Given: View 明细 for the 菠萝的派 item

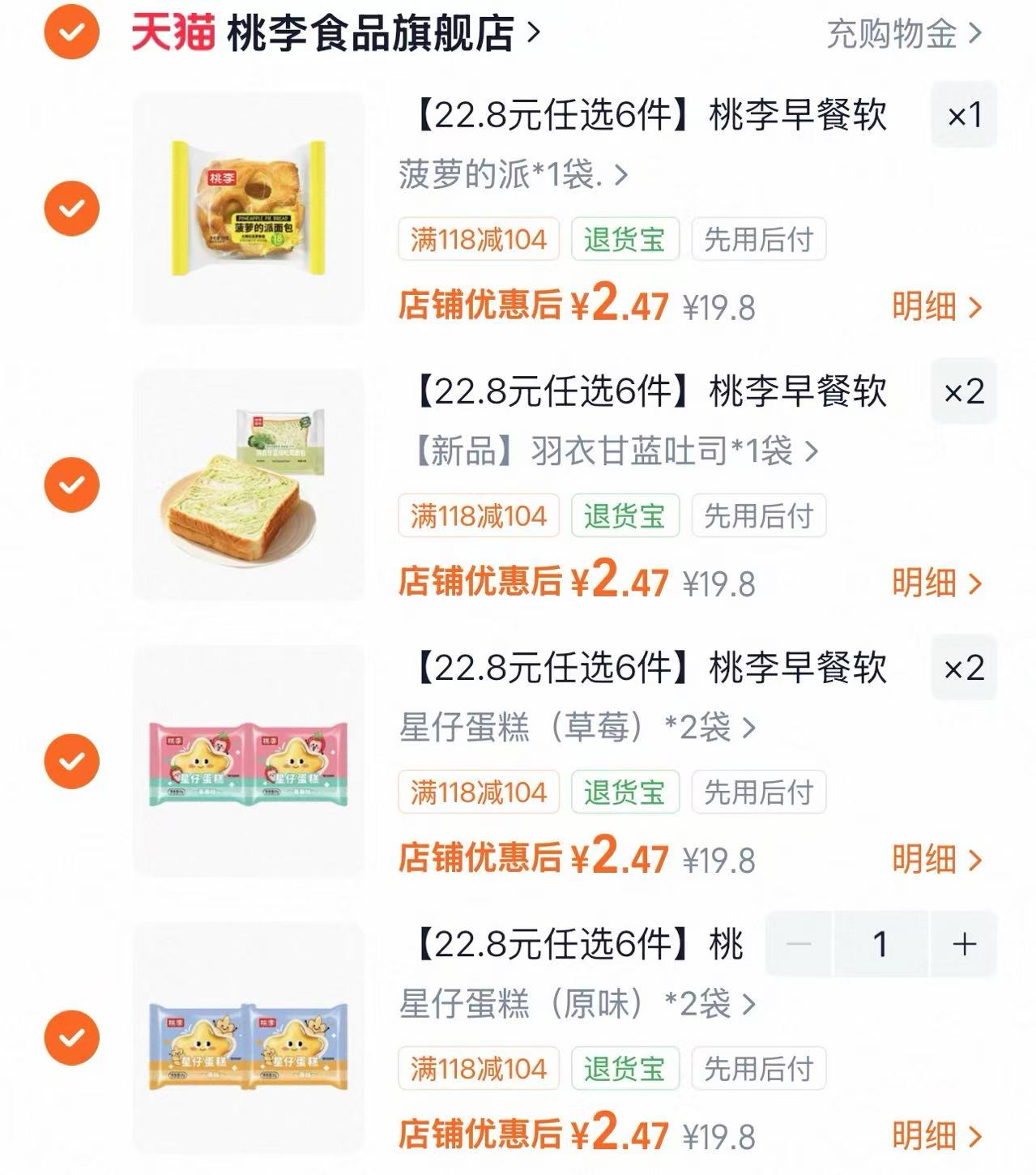Looking at the screenshot, I should click(937, 307).
